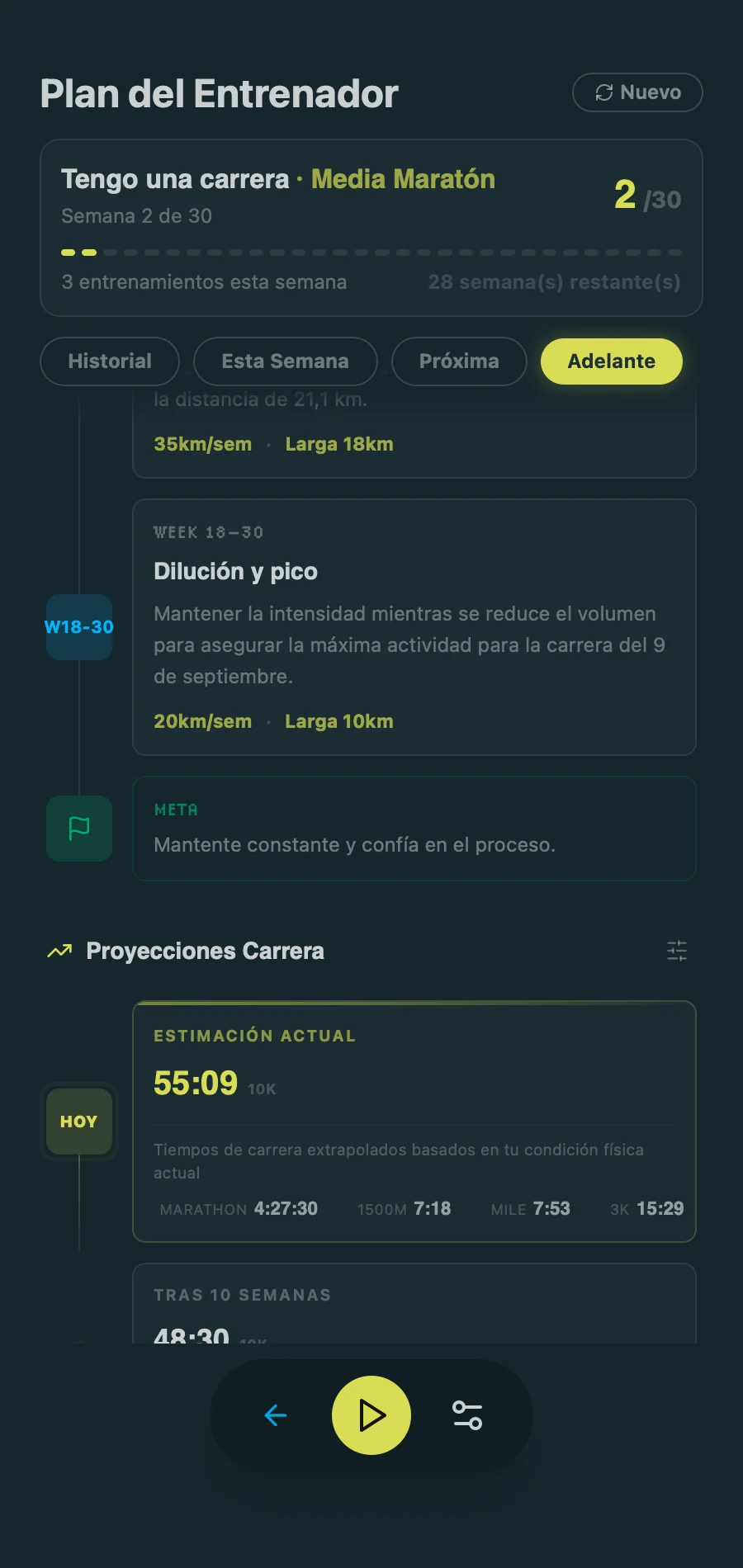
Task: Tap the Nuevo plan button
Action: (x=637, y=92)
